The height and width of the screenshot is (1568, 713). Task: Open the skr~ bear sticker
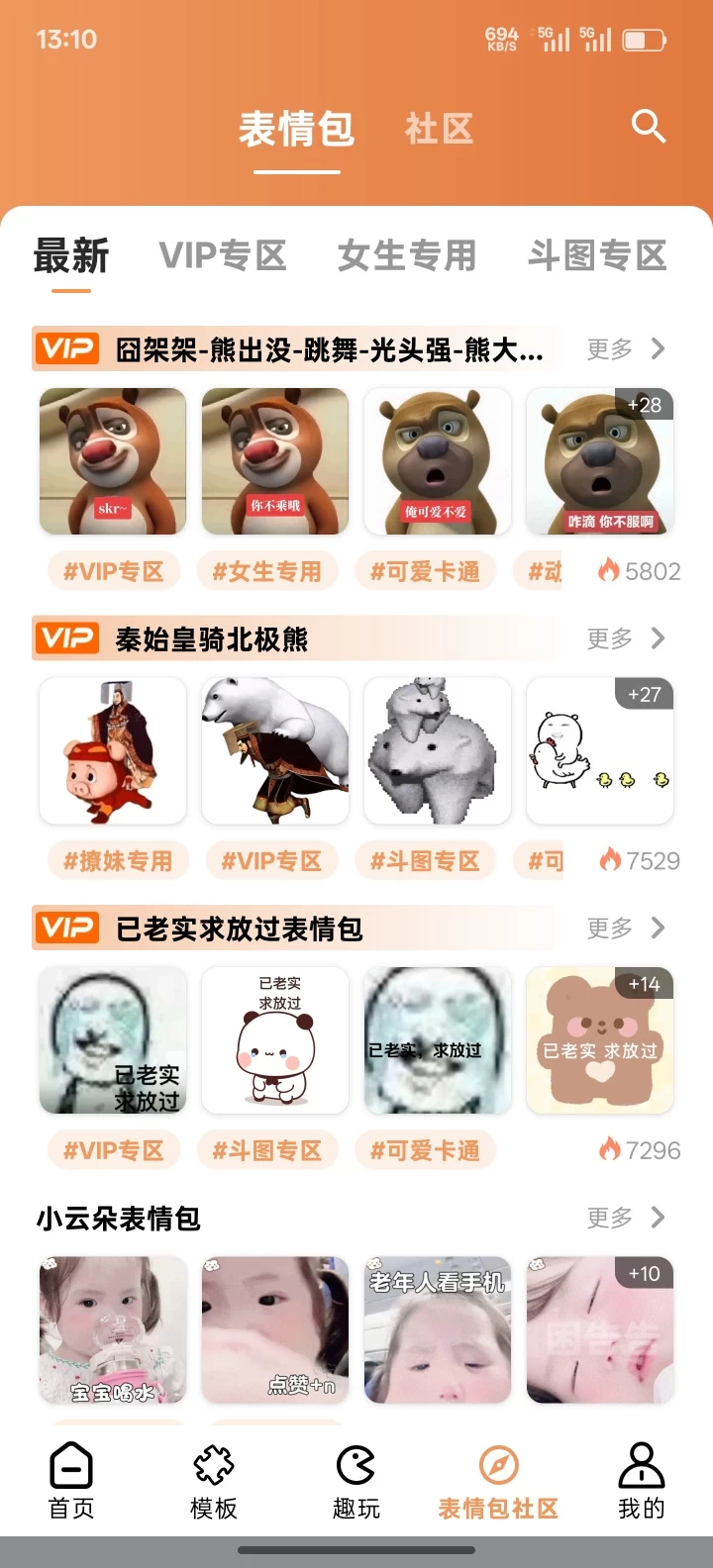pos(113,461)
